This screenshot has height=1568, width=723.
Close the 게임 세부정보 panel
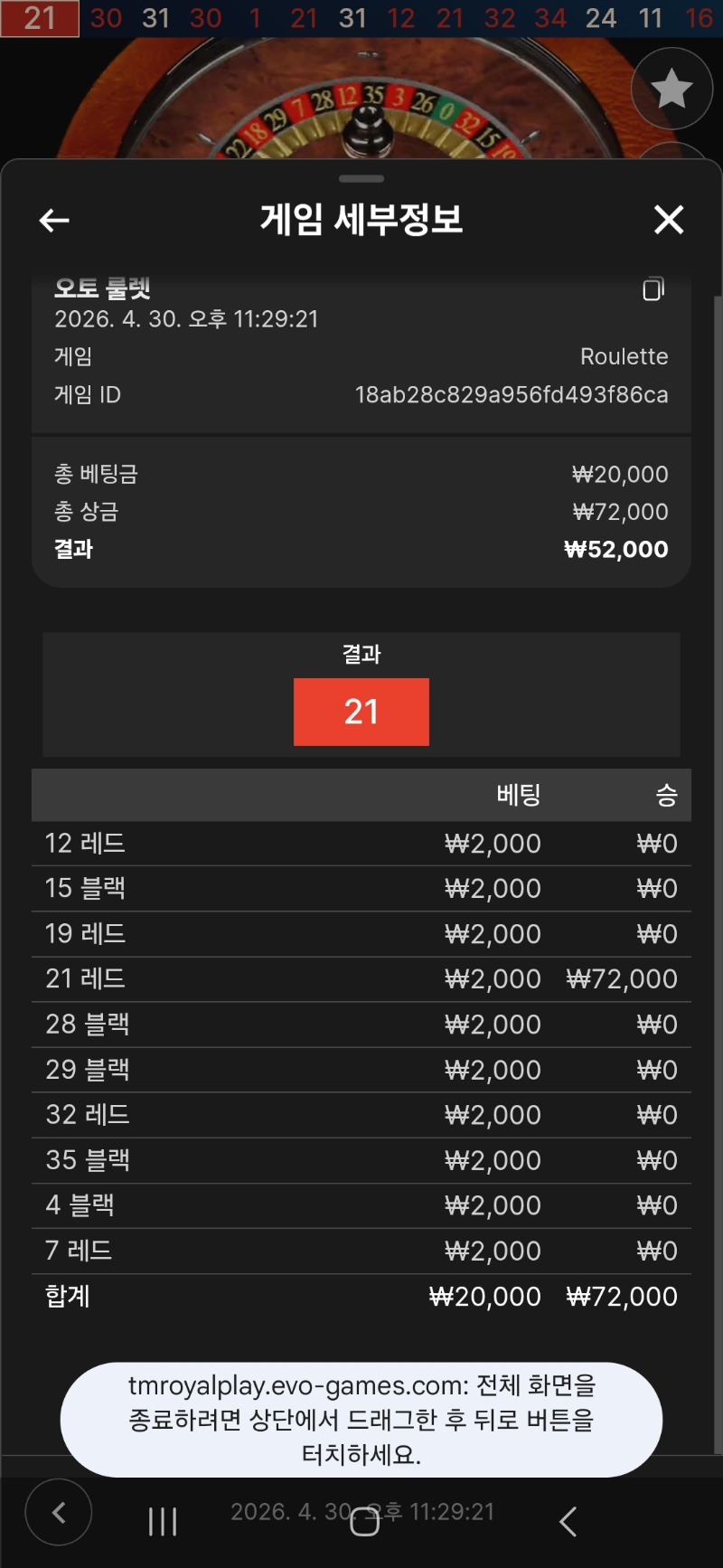[669, 219]
